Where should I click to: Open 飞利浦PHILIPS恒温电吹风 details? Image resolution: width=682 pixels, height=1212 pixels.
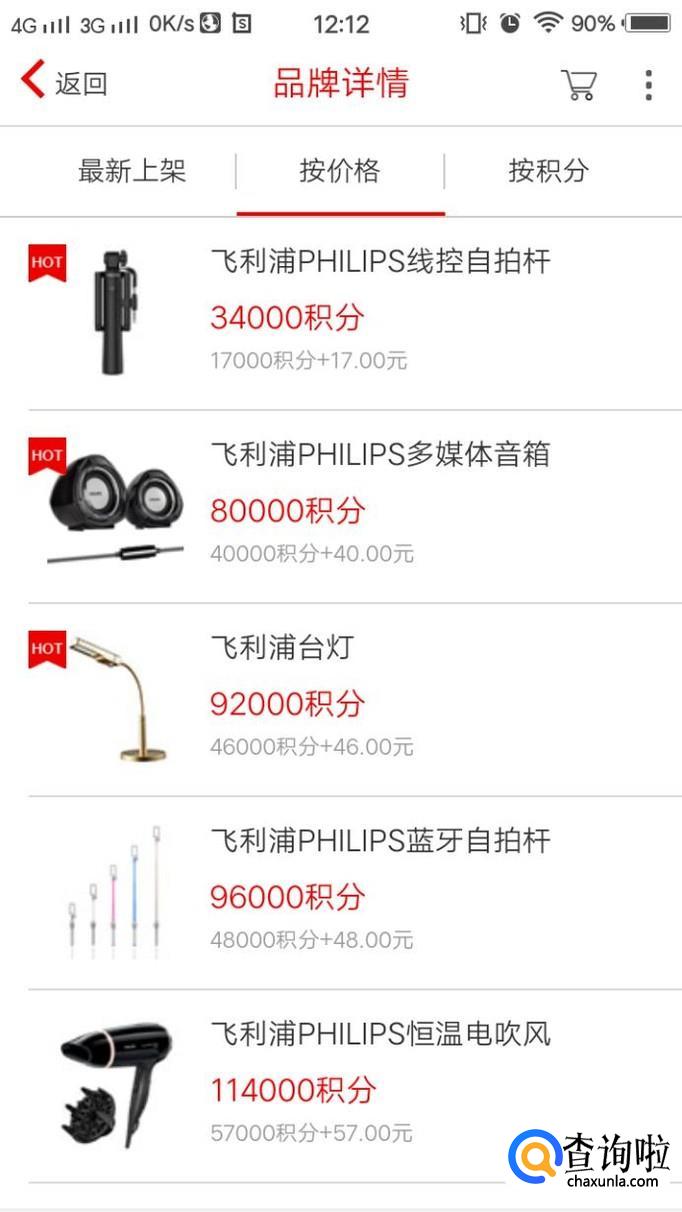pos(380,1034)
